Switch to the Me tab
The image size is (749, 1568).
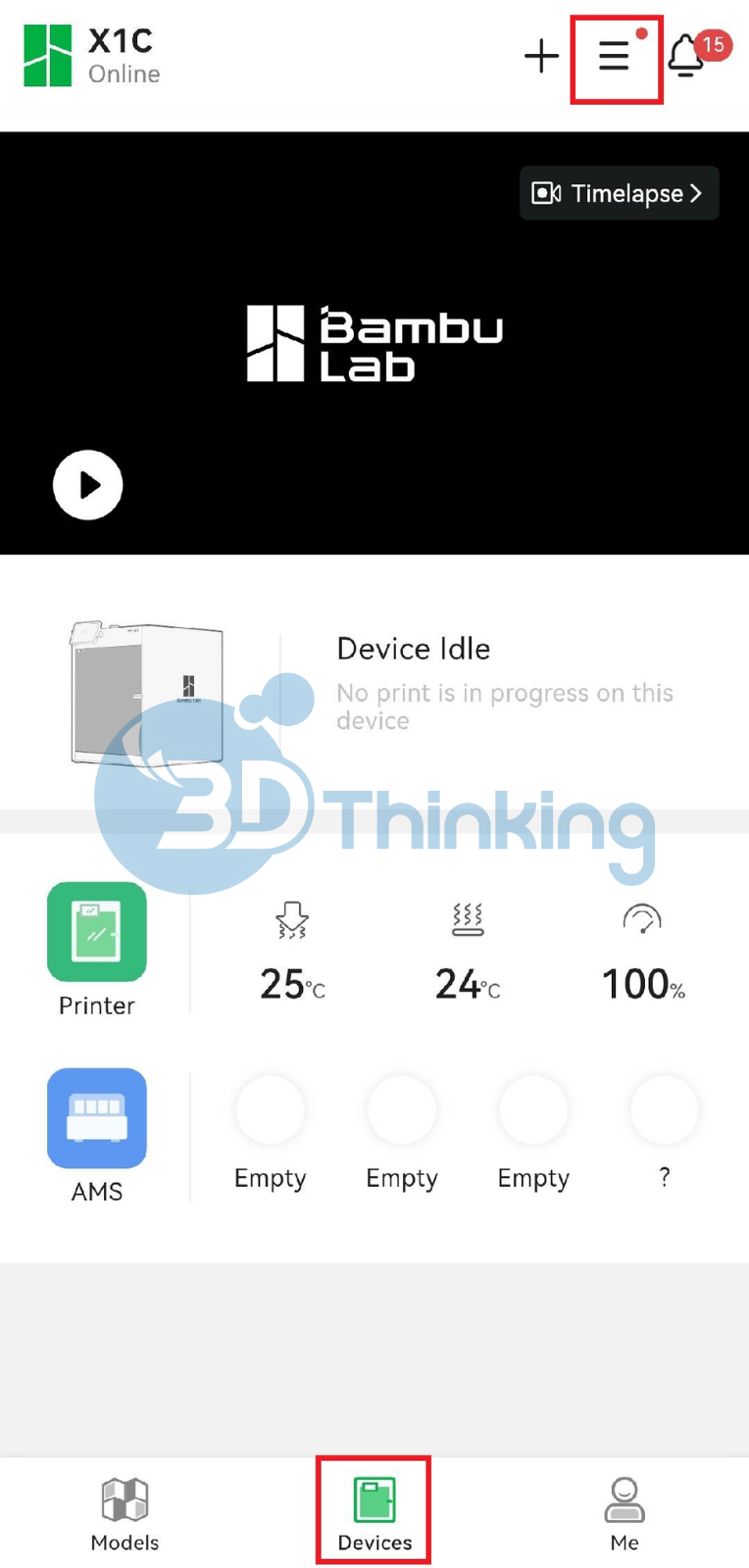(x=624, y=1514)
